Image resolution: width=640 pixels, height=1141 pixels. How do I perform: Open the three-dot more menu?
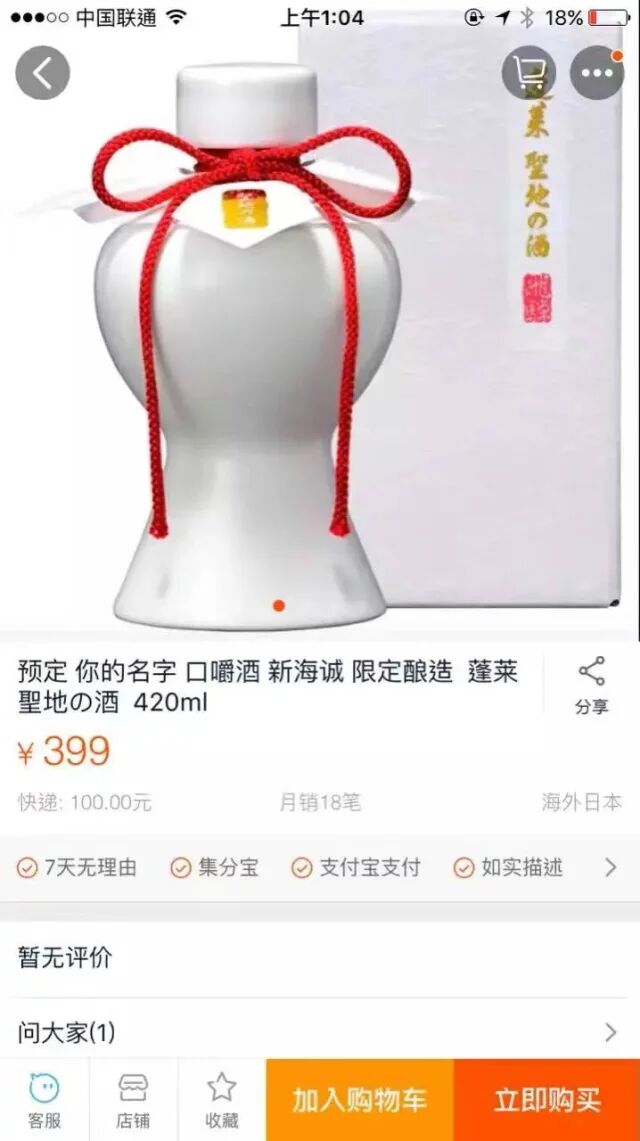[x=596, y=73]
